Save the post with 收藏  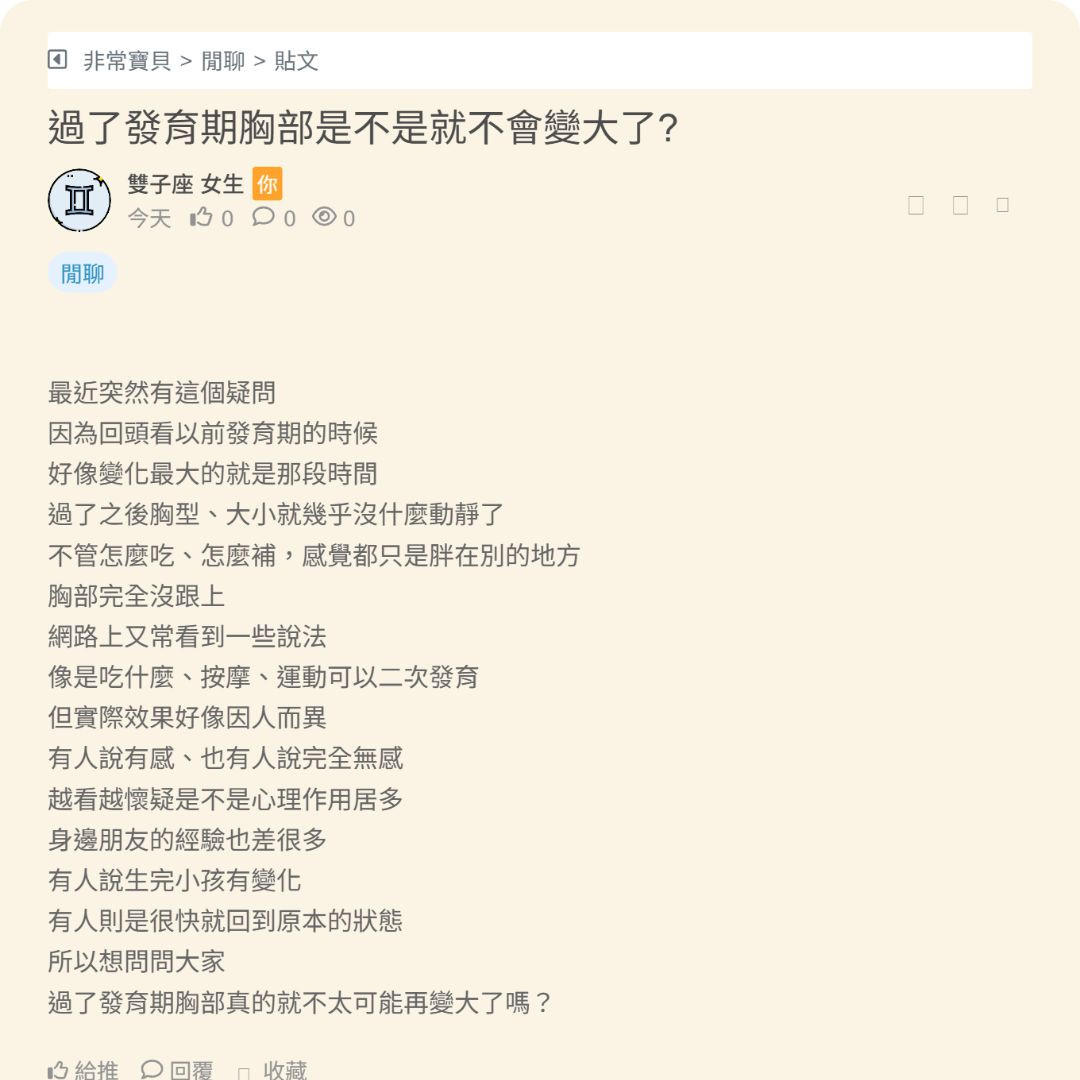(273, 1071)
